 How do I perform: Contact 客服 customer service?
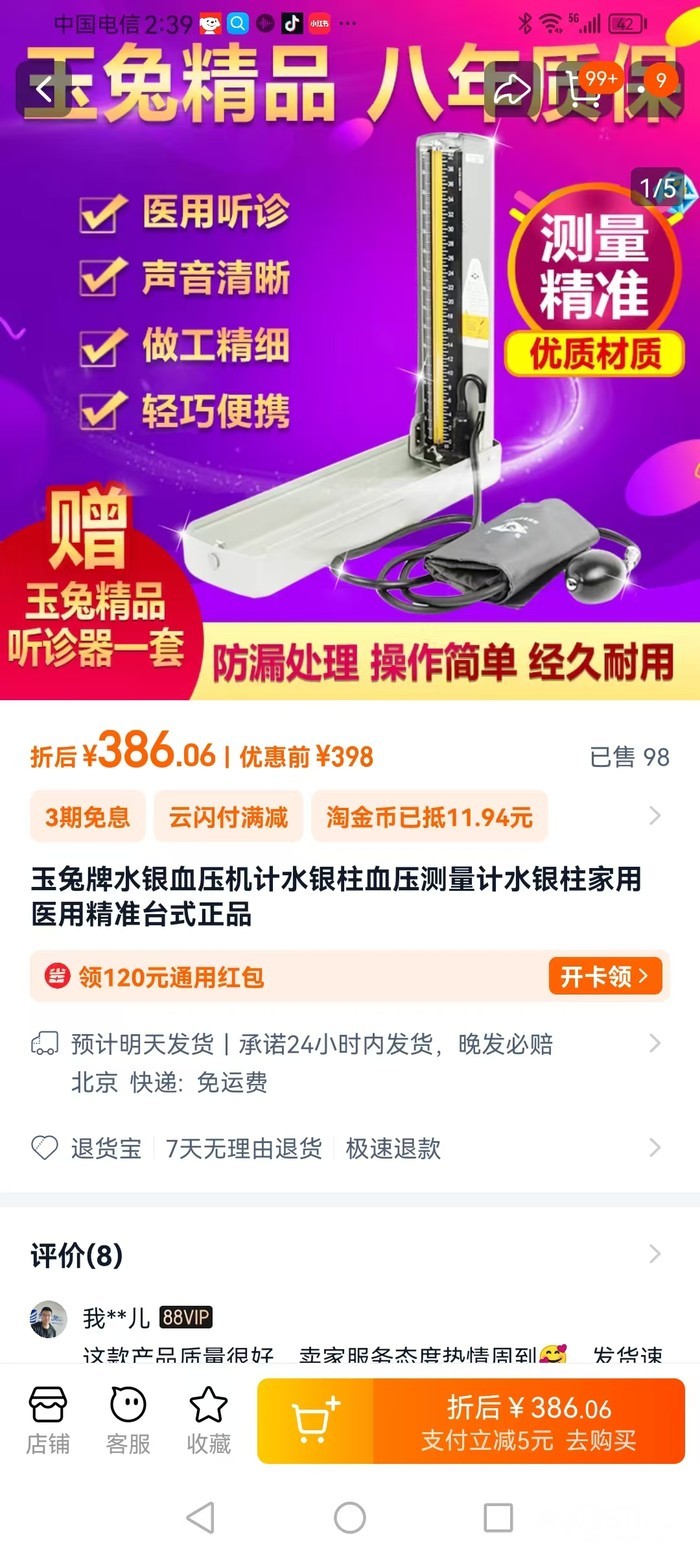pos(128,1419)
